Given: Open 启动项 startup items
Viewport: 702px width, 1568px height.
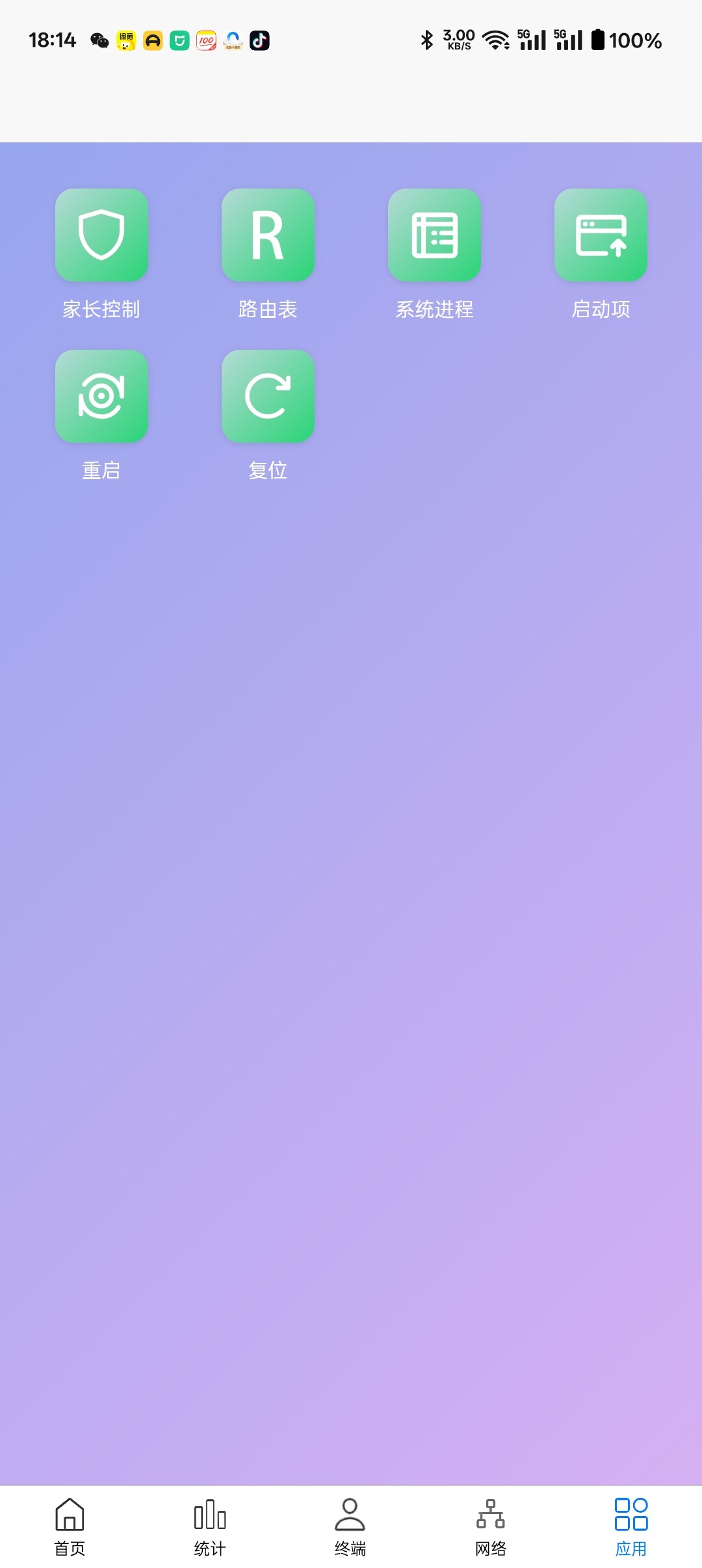Looking at the screenshot, I should [601, 235].
